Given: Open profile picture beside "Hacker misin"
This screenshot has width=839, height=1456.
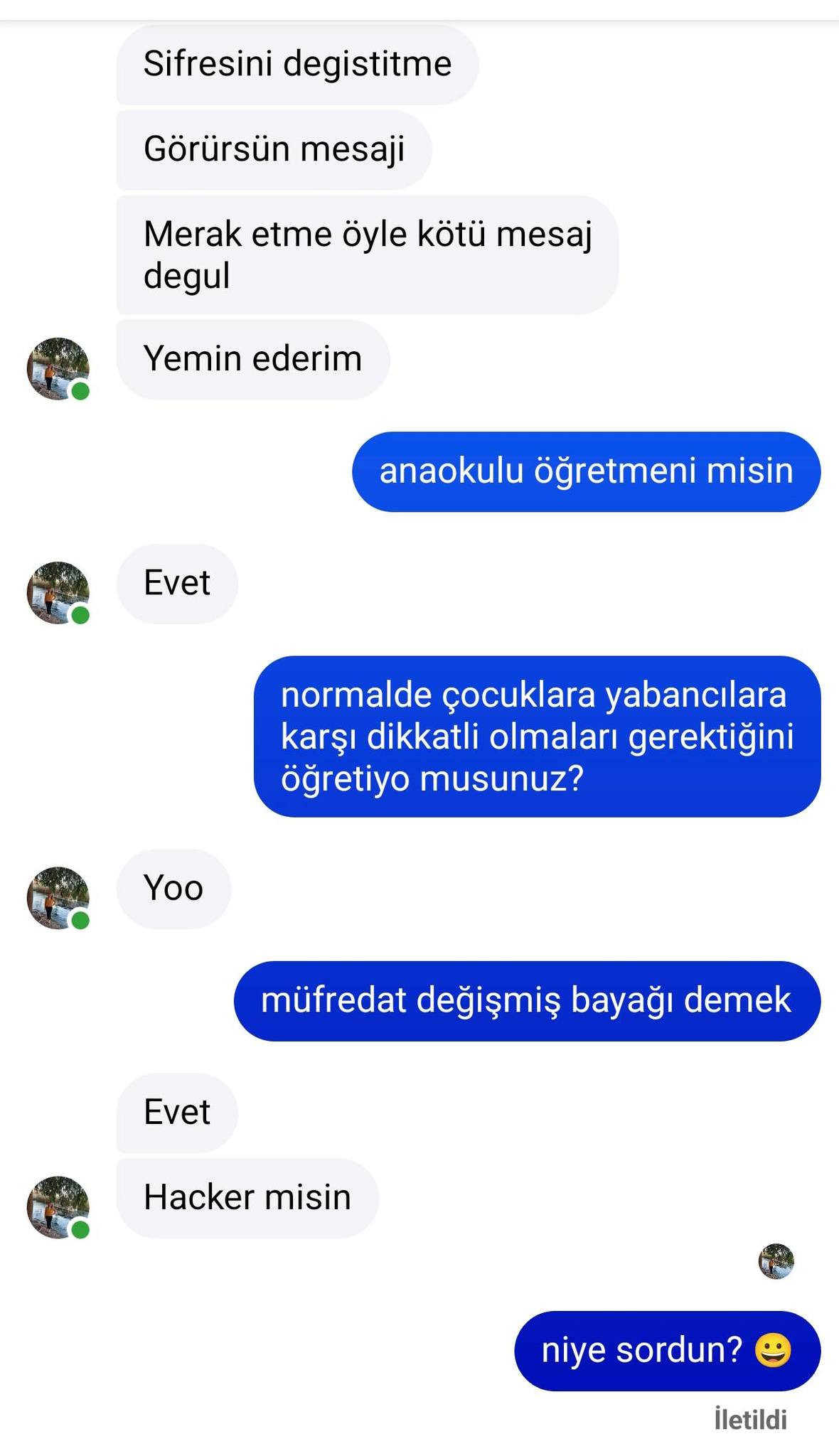Looking at the screenshot, I should coord(58,1207).
